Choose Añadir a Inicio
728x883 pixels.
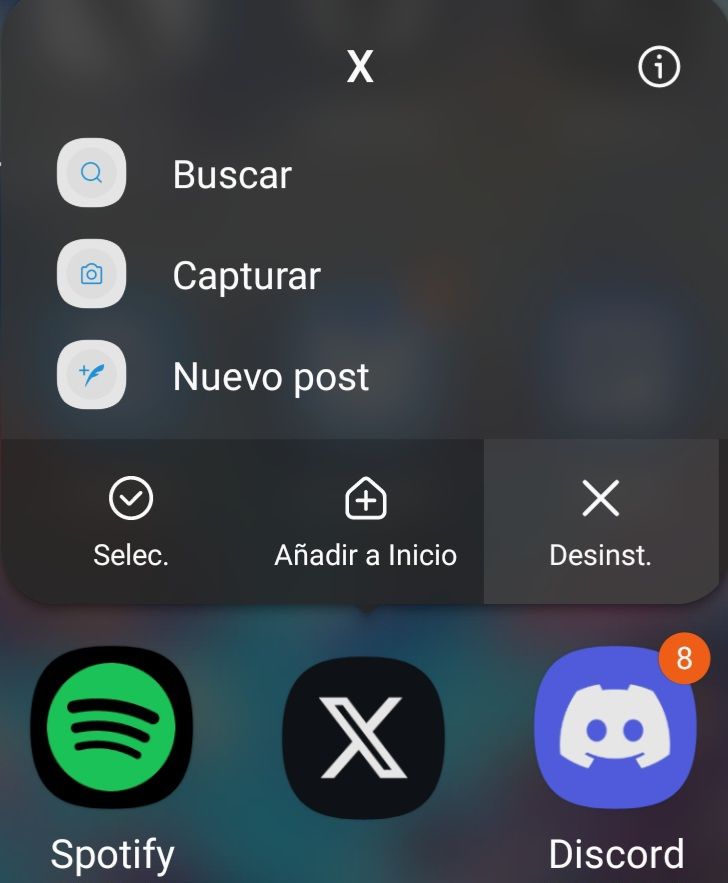pos(365,522)
